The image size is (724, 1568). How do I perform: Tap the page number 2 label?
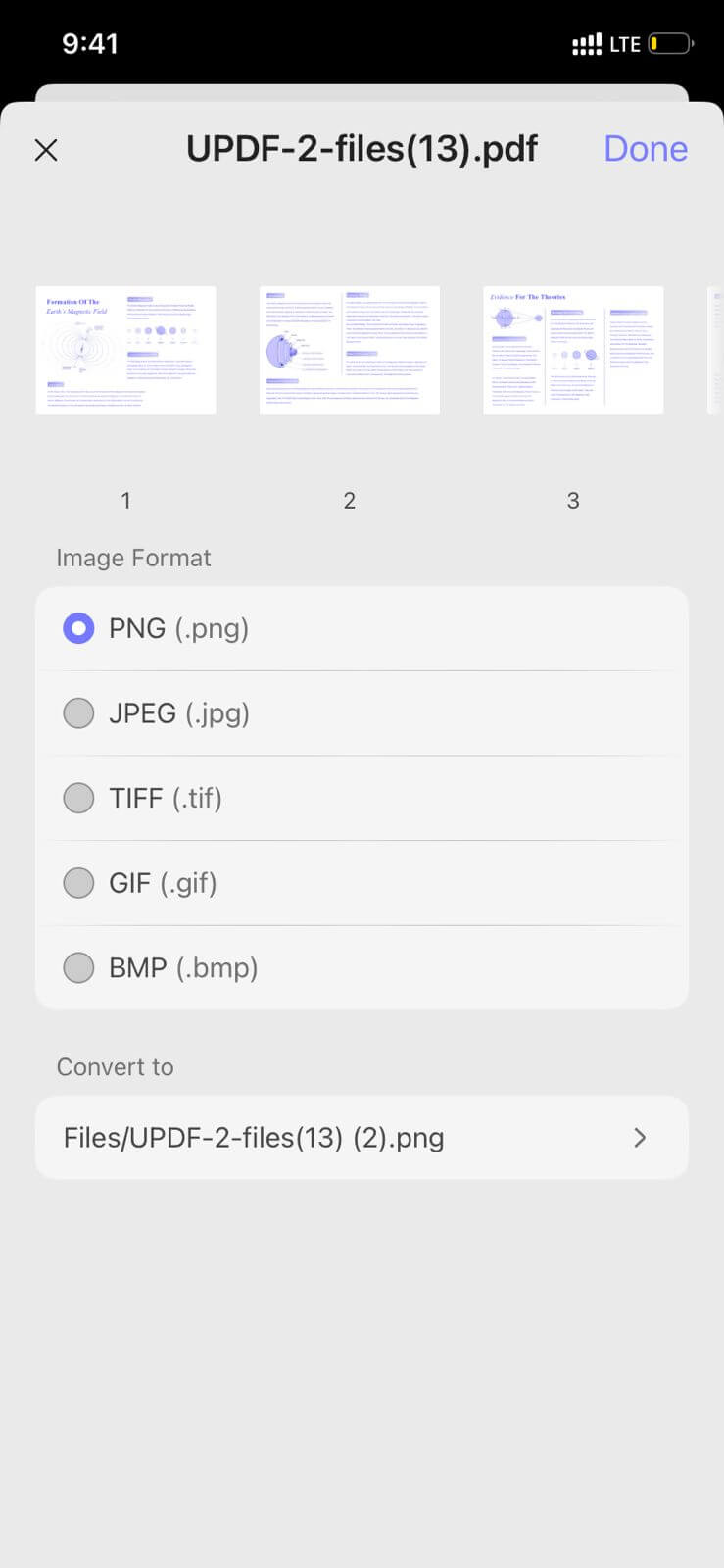(x=349, y=500)
